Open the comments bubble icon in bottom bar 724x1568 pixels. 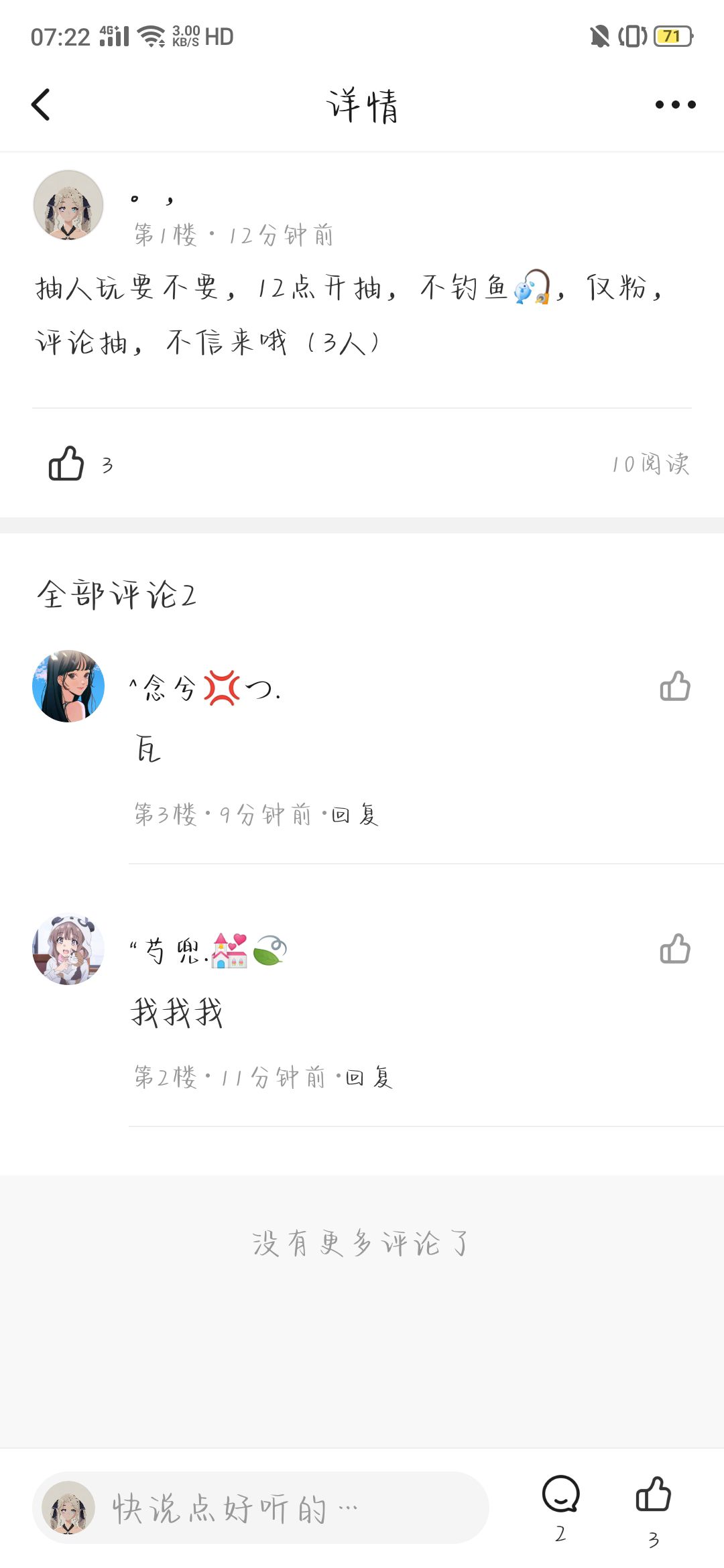[x=560, y=1495]
